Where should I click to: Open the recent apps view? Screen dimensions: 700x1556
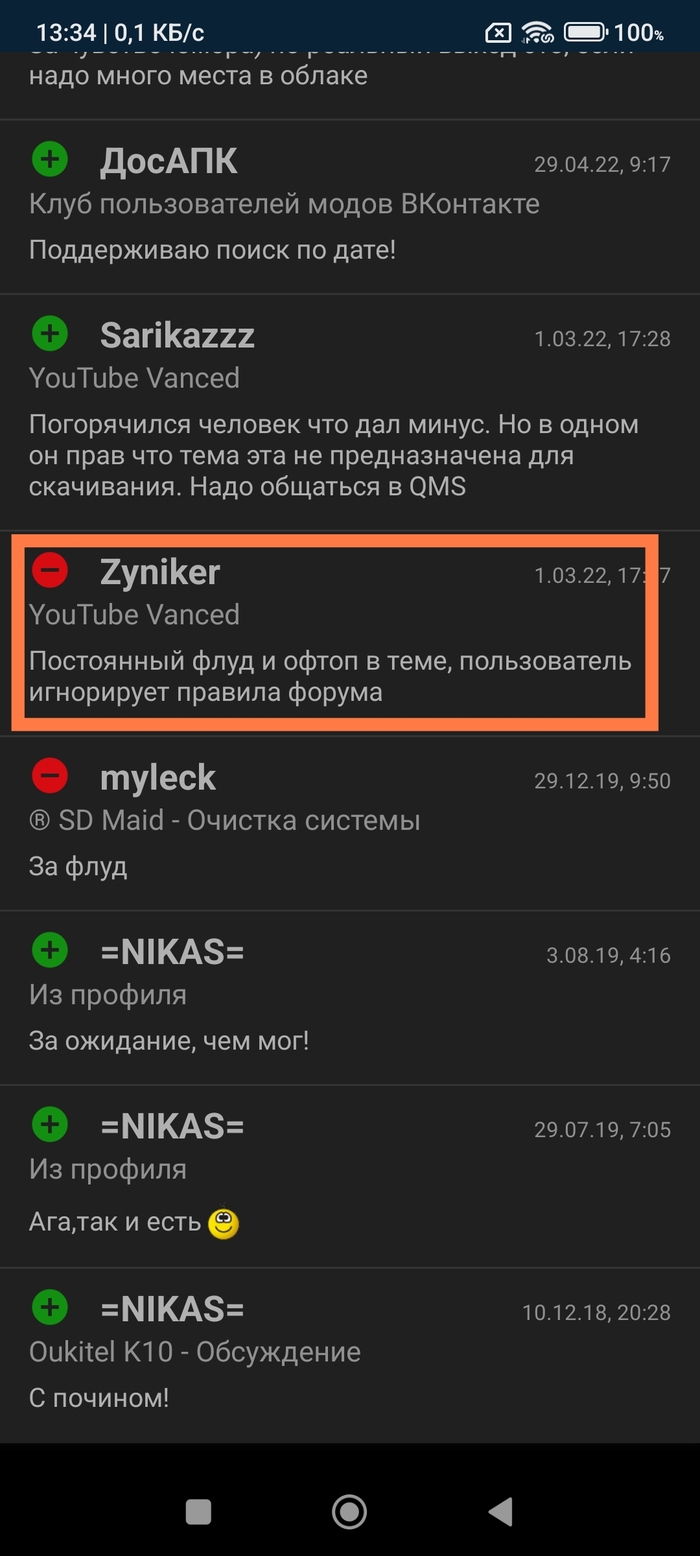198,1511
